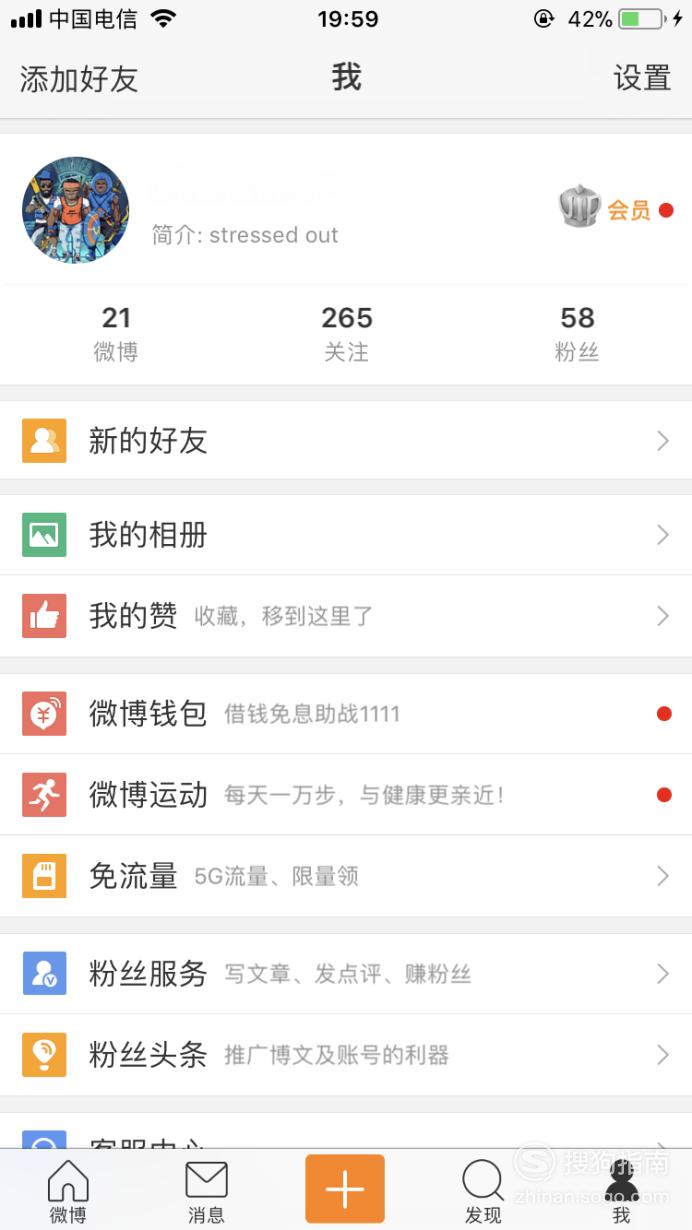
Task: View the 265 关注 following list
Action: point(346,334)
